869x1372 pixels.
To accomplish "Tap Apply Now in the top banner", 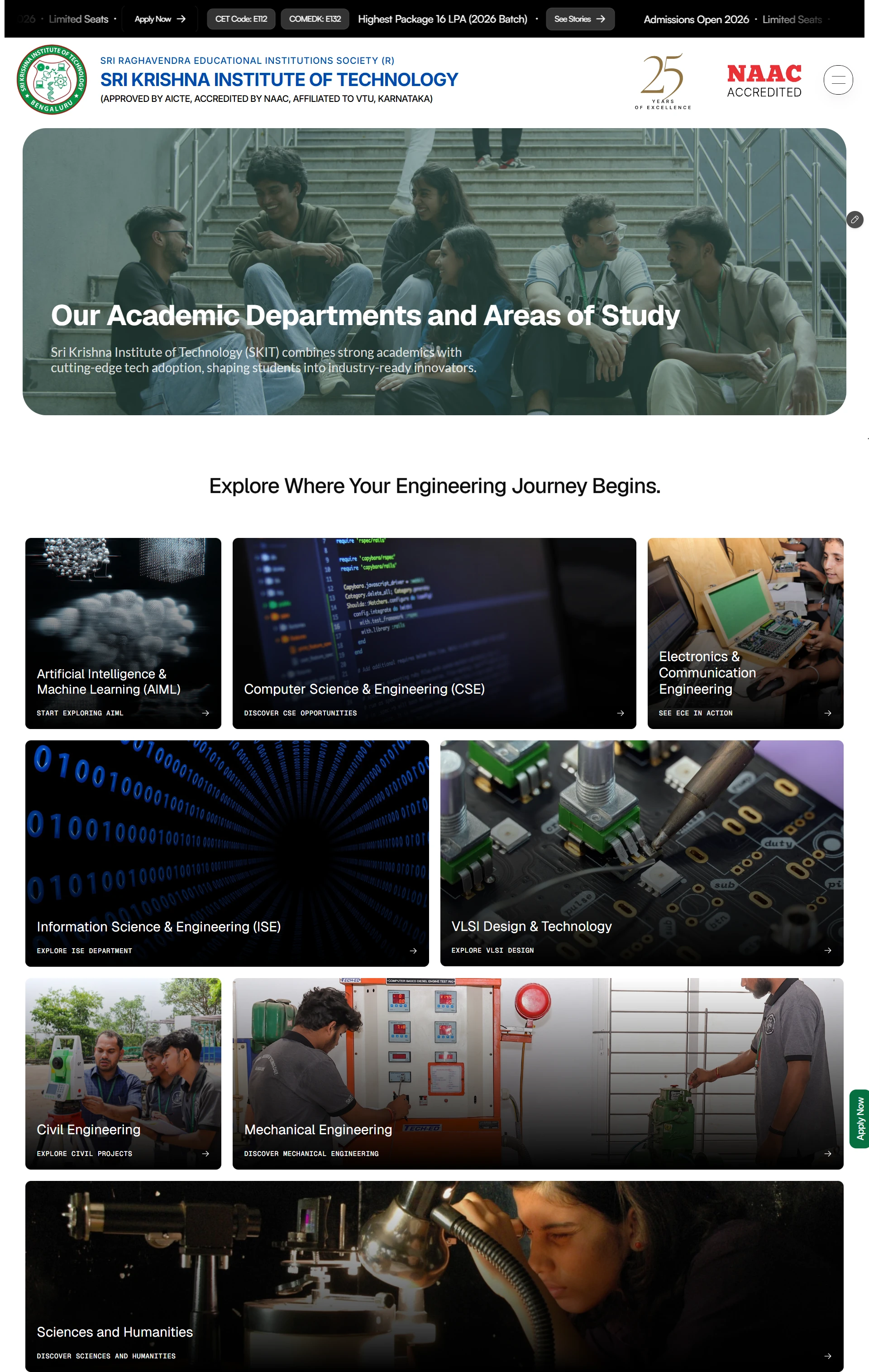I will (160, 19).
